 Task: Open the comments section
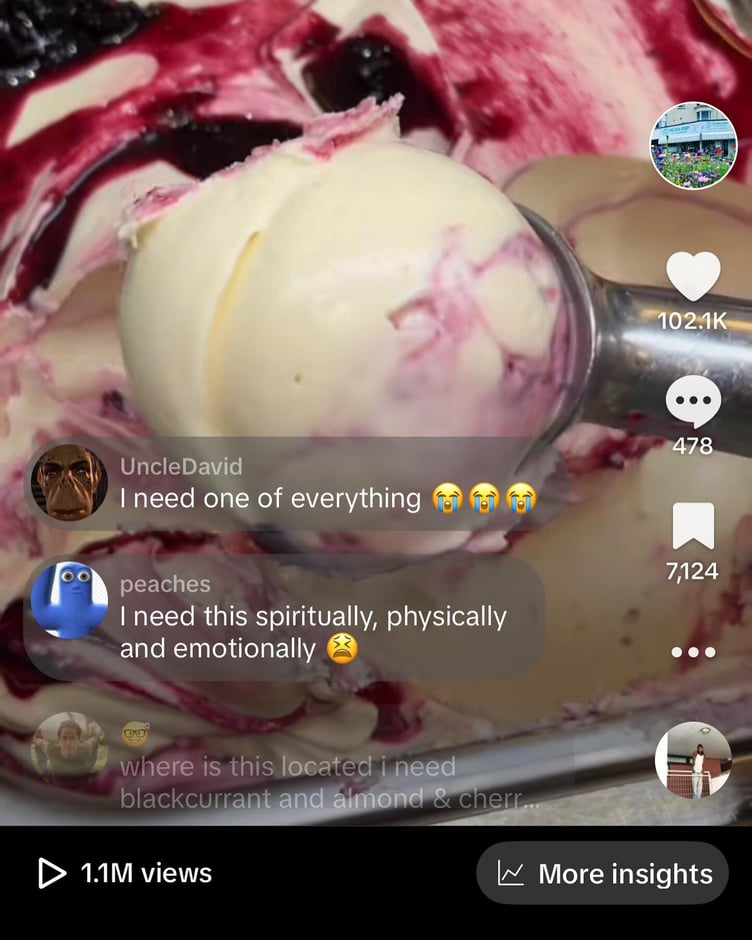693,402
